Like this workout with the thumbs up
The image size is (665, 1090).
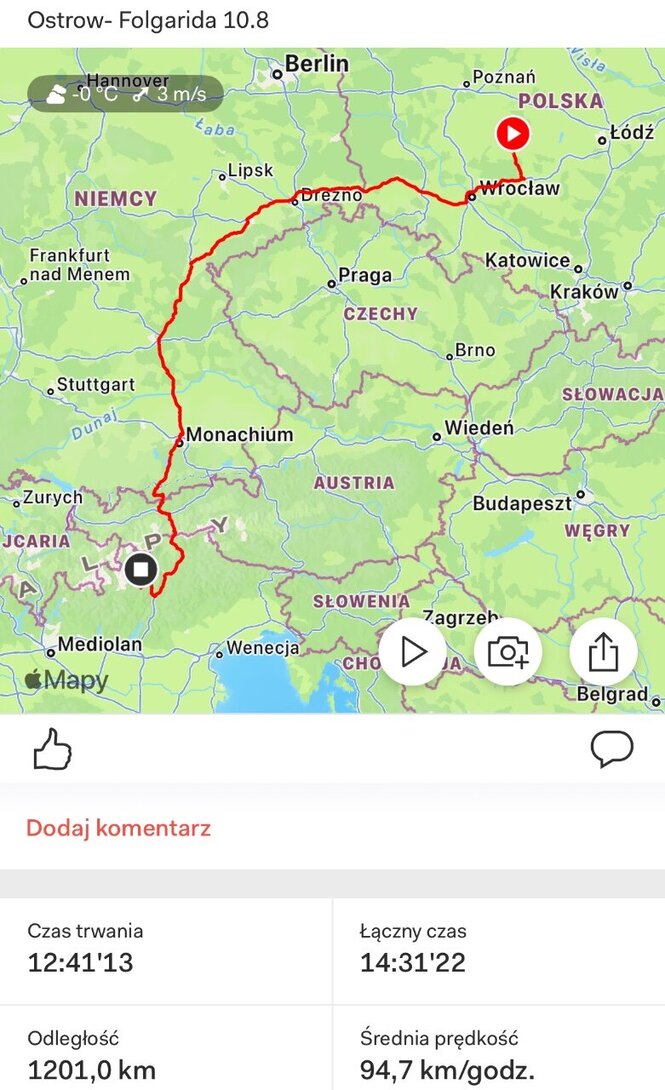tap(52, 749)
